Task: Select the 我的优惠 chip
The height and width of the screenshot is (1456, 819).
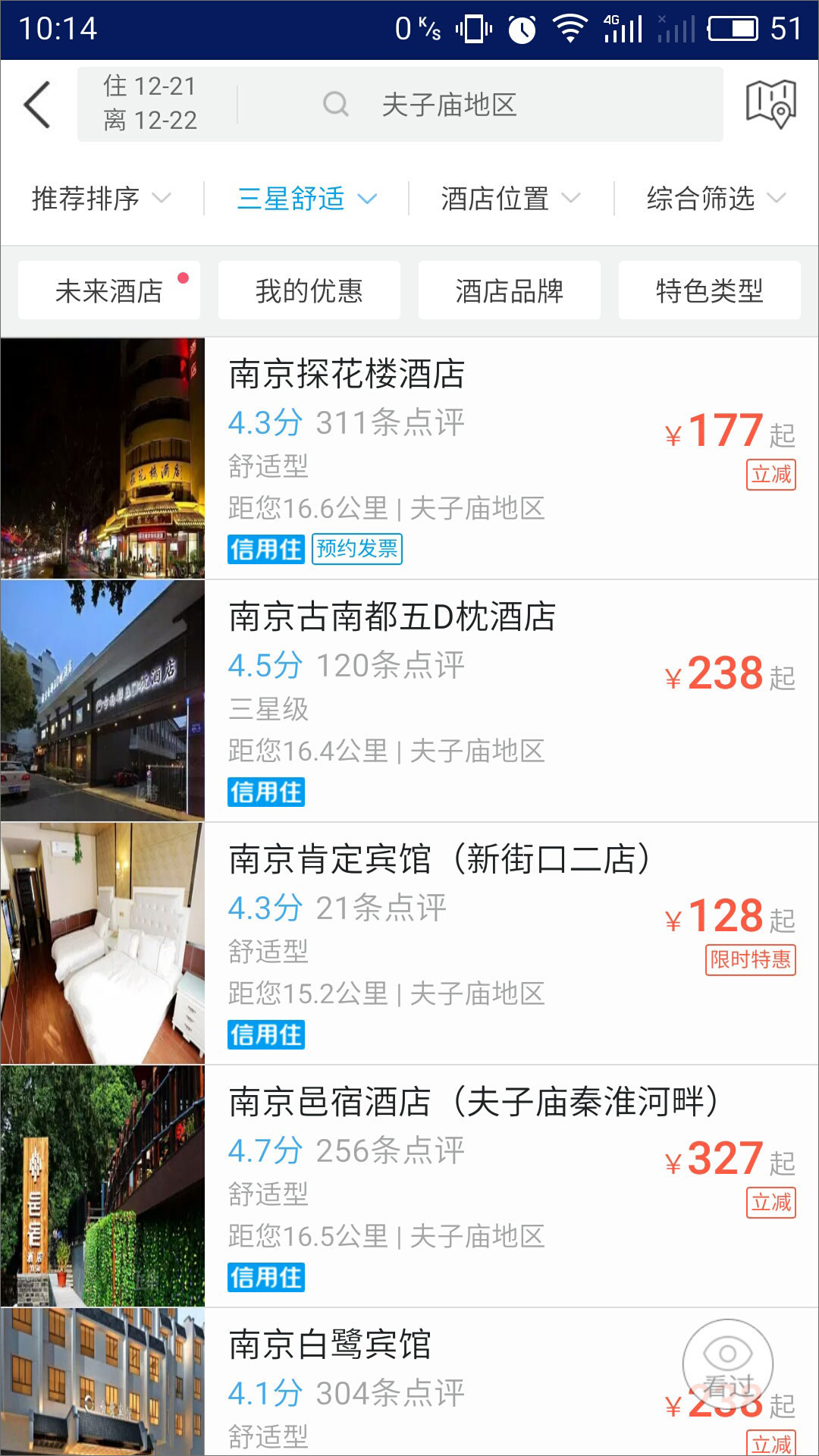Action: [309, 291]
